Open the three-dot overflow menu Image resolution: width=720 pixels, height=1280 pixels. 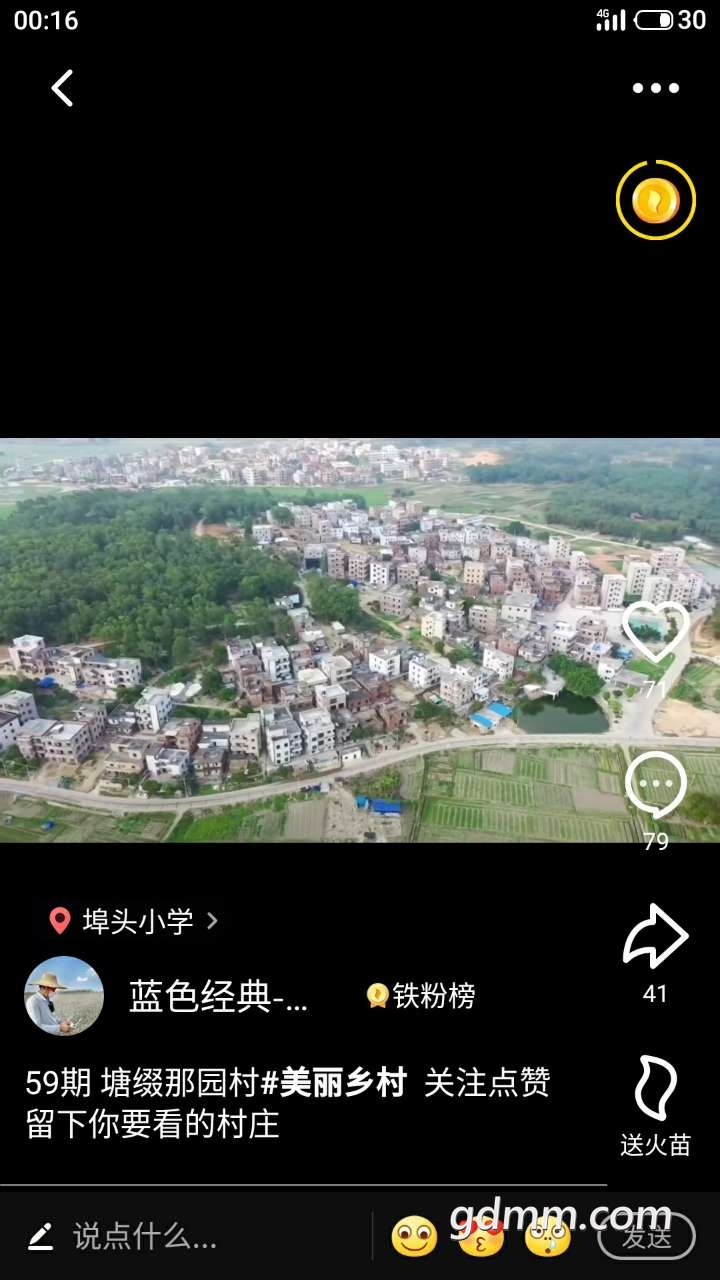click(655, 88)
